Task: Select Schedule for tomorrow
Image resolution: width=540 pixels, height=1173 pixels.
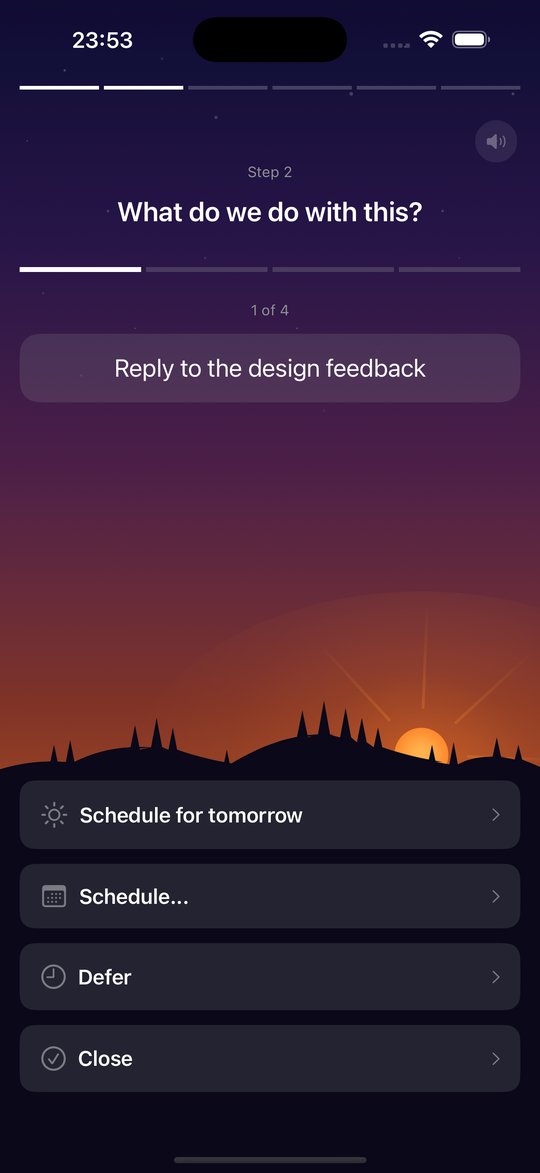Action: click(270, 815)
